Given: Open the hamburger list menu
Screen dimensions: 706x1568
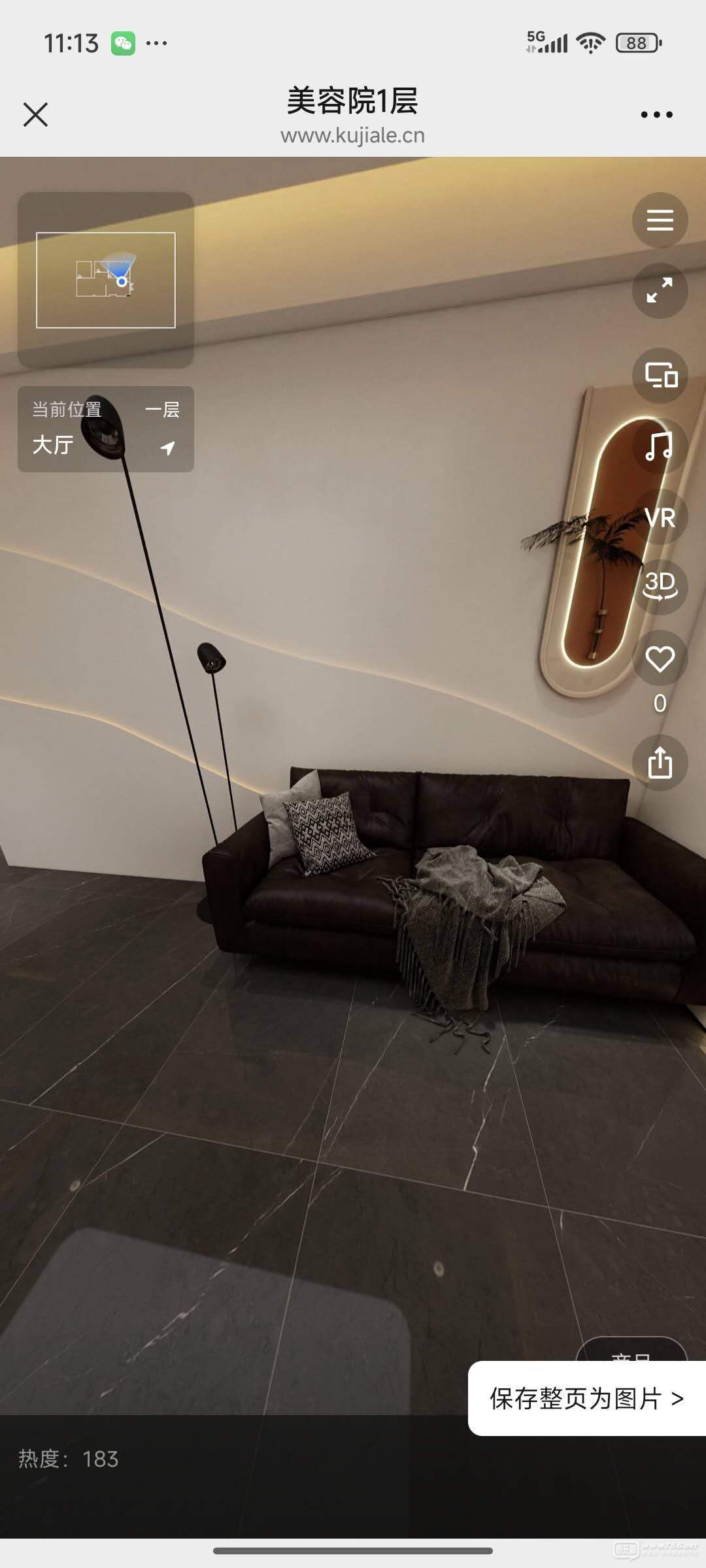Looking at the screenshot, I should (660, 220).
